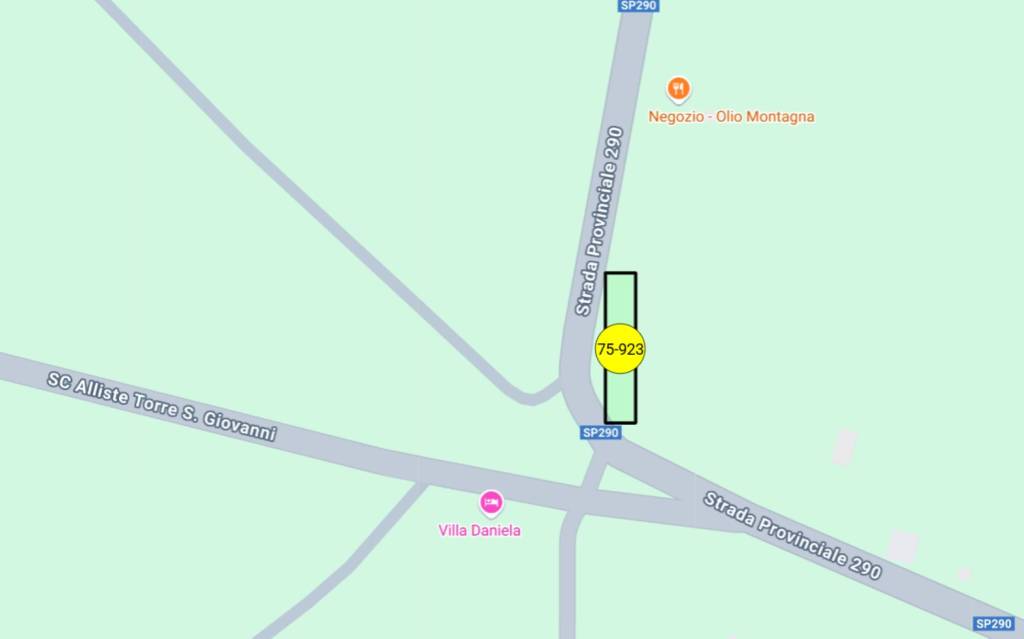Image resolution: width=1024 pixels, height=639 pixels.
Task: Open the Negozio - Olio Montagna place marker
Action: [x=679, y=90]
